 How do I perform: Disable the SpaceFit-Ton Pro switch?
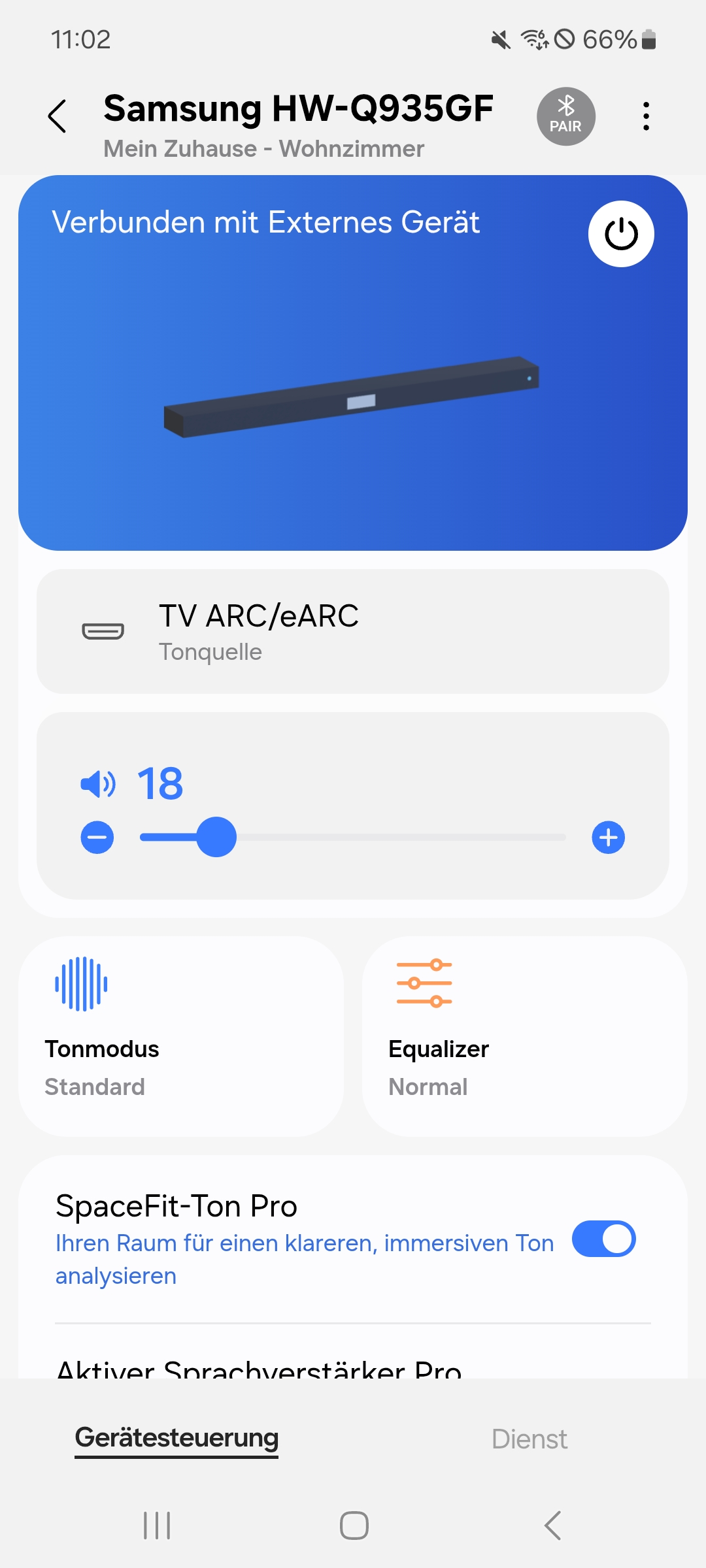click(603, 1239)
